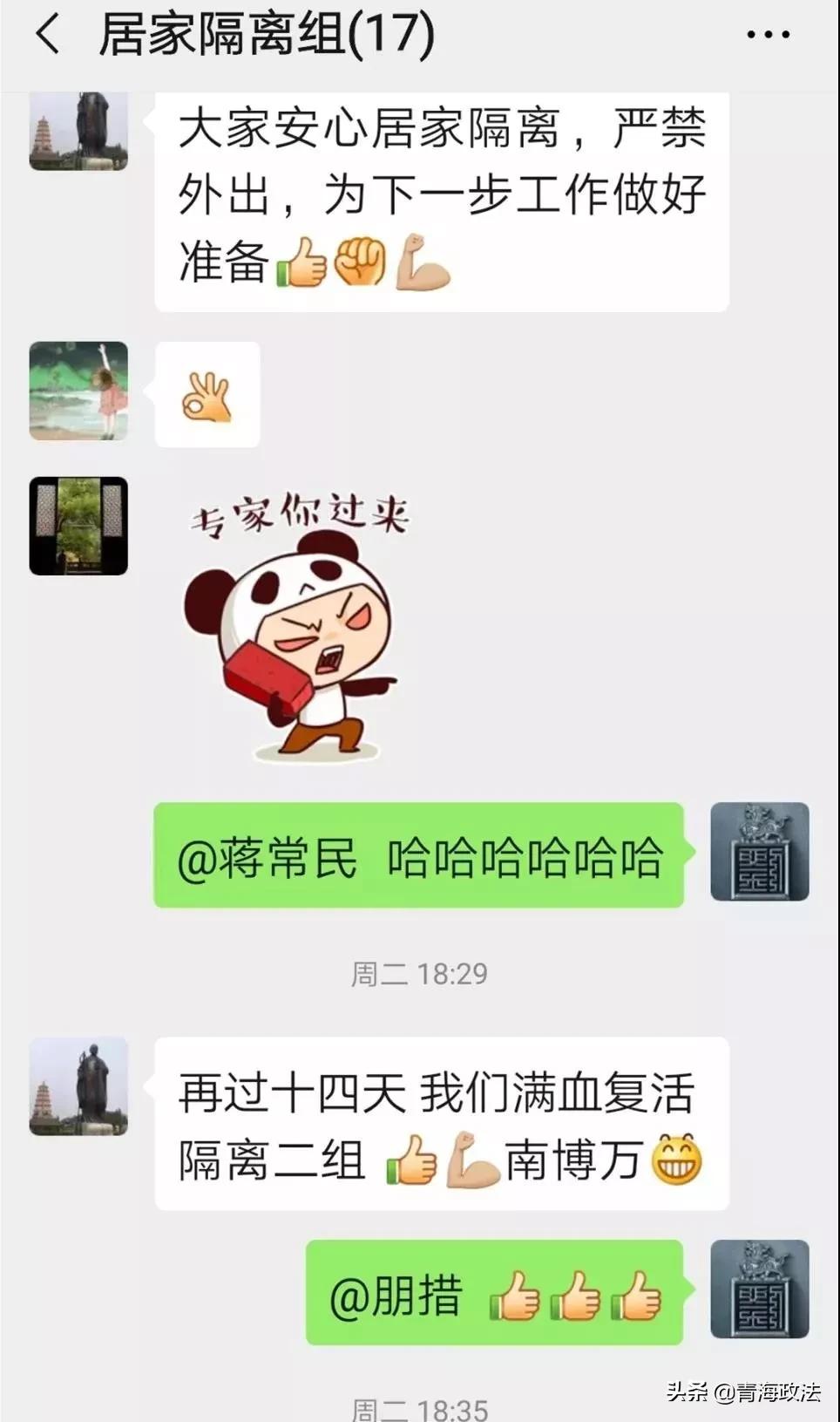Open the group chat settings via the ellipsis icon
The height and width of the screenshot is (1422, 840).
click(x=767, y=35)
